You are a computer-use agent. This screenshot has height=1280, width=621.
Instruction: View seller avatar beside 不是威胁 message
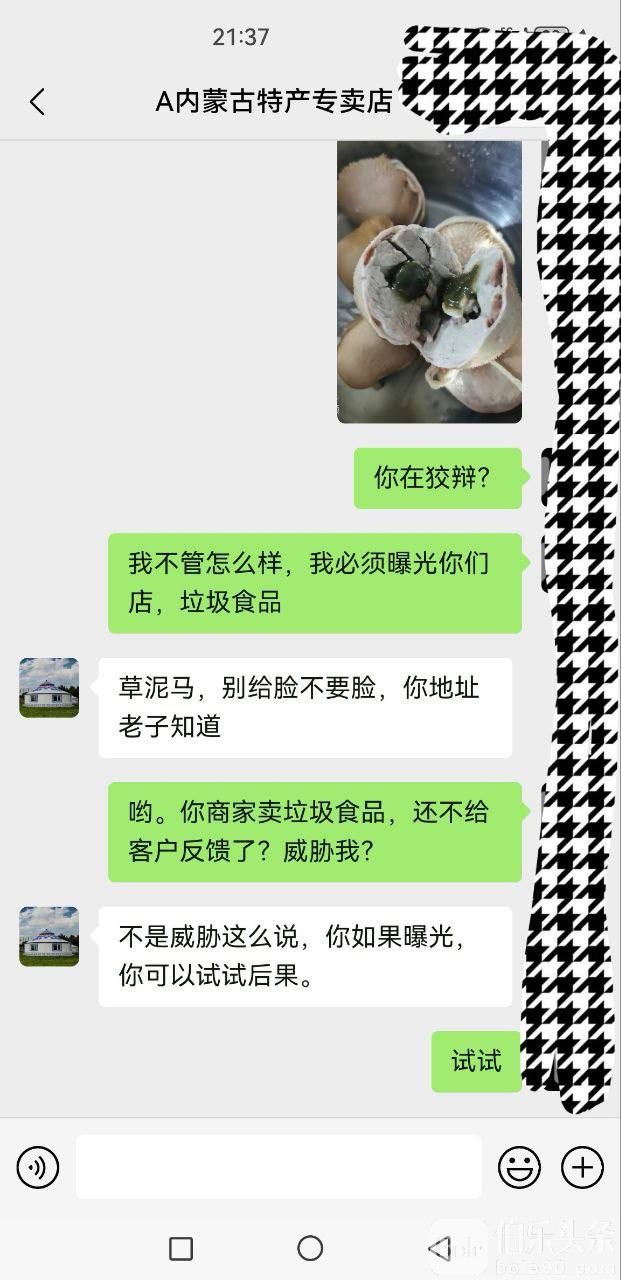click(49, 936)
